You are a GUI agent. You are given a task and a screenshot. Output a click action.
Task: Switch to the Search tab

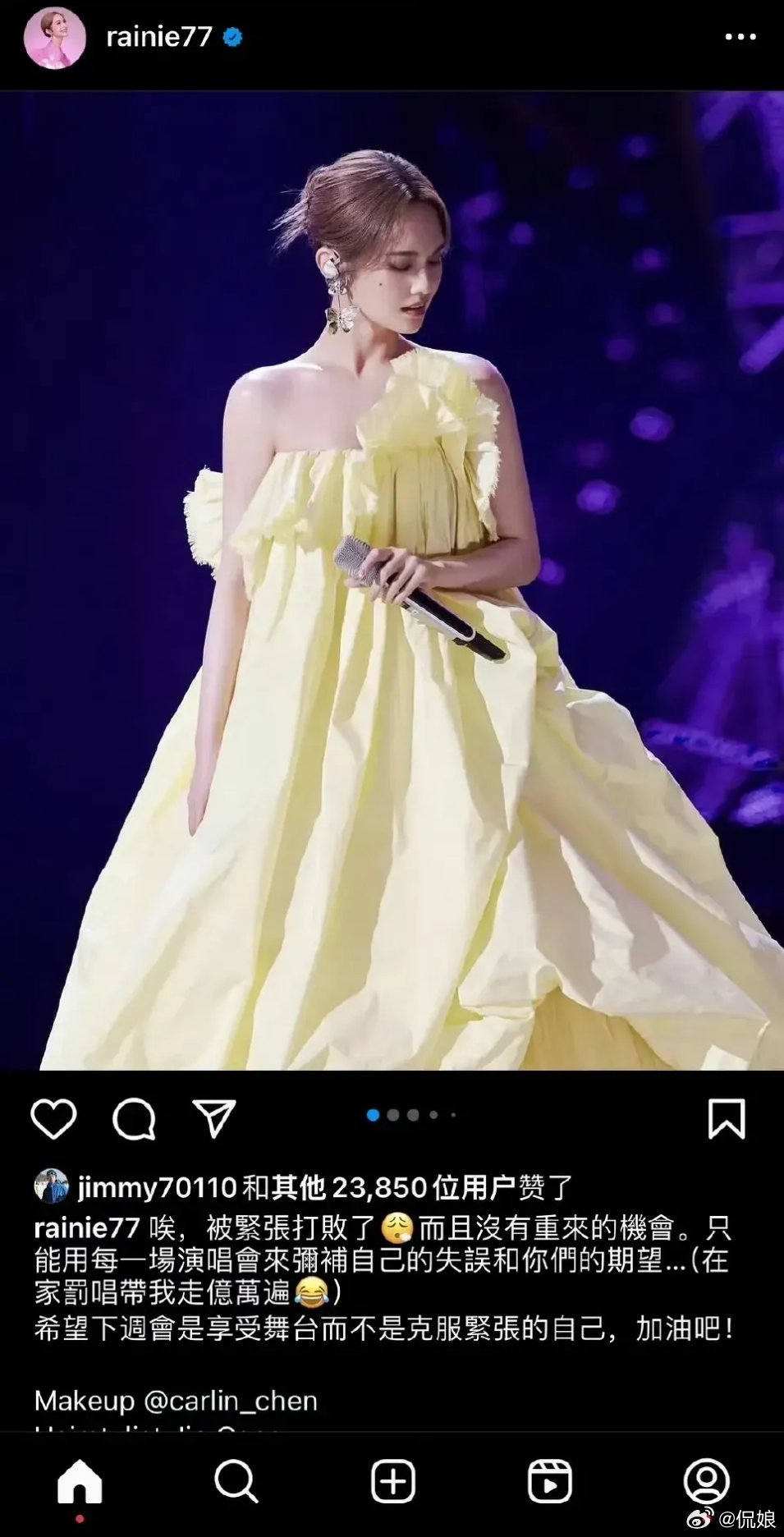click(236, 1481)
